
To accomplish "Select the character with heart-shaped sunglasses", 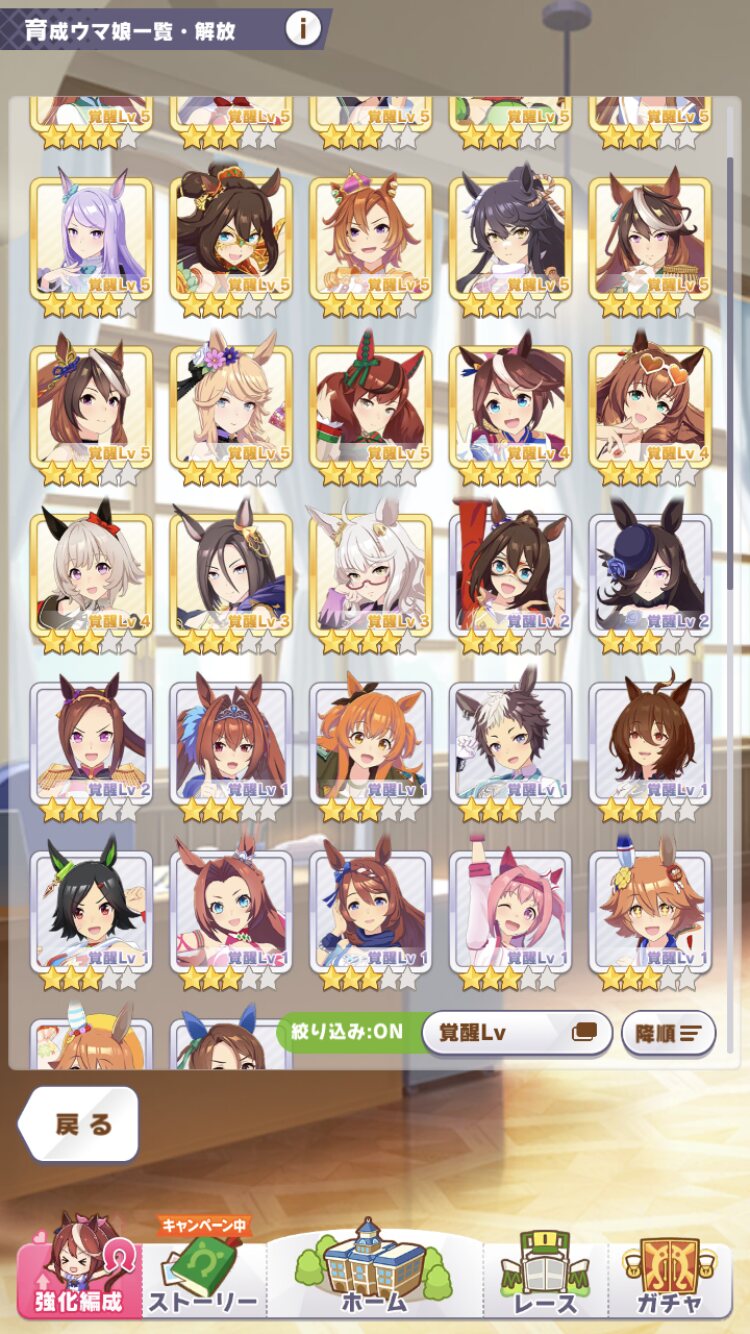I will coord(651,410).
